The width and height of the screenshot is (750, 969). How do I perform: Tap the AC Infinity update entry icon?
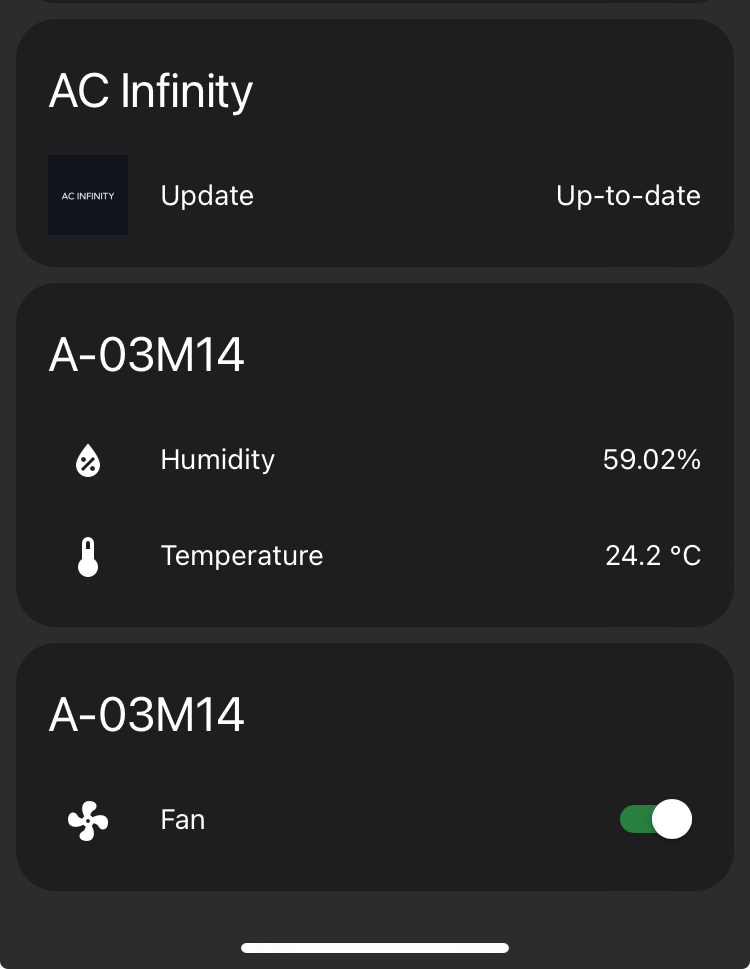tap(87, 195)
